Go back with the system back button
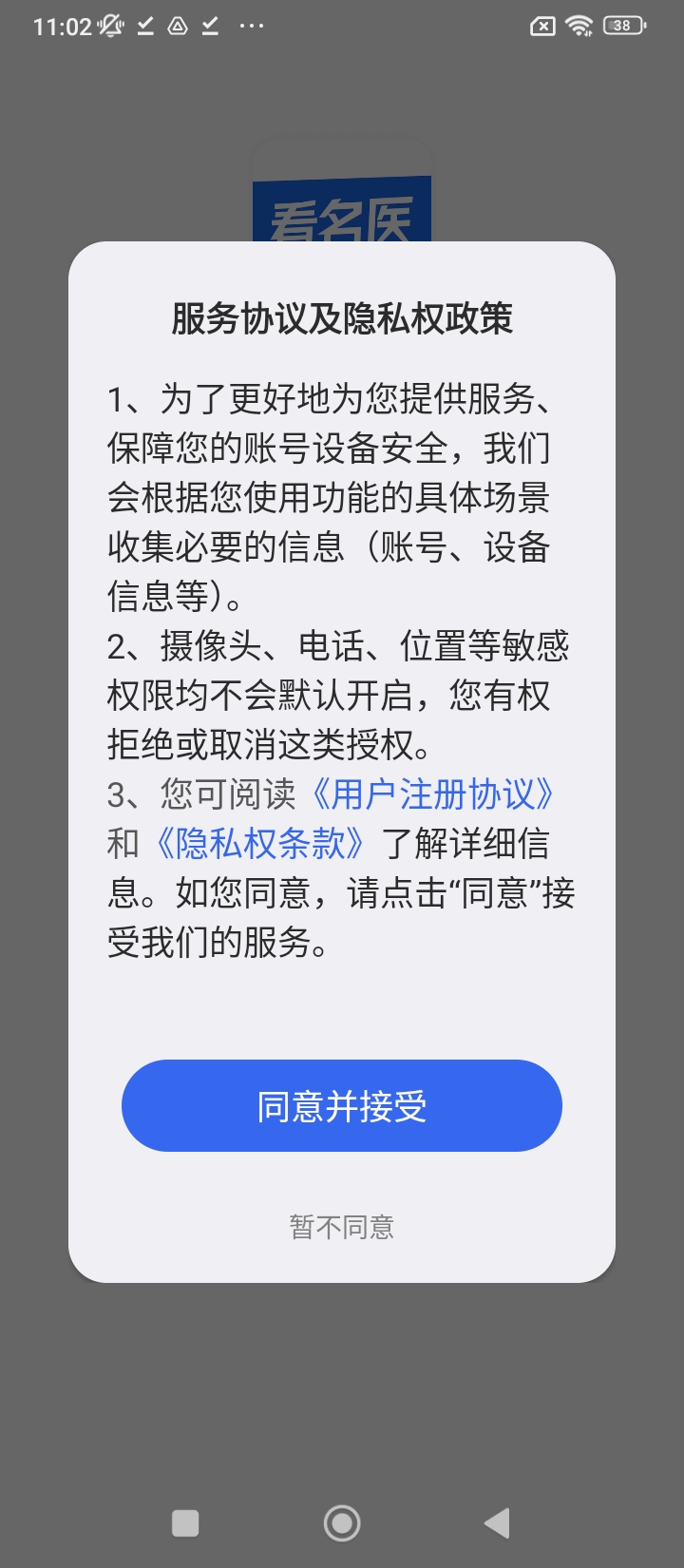This screenshot has height=1568, width=684. tap(498, 1523)
